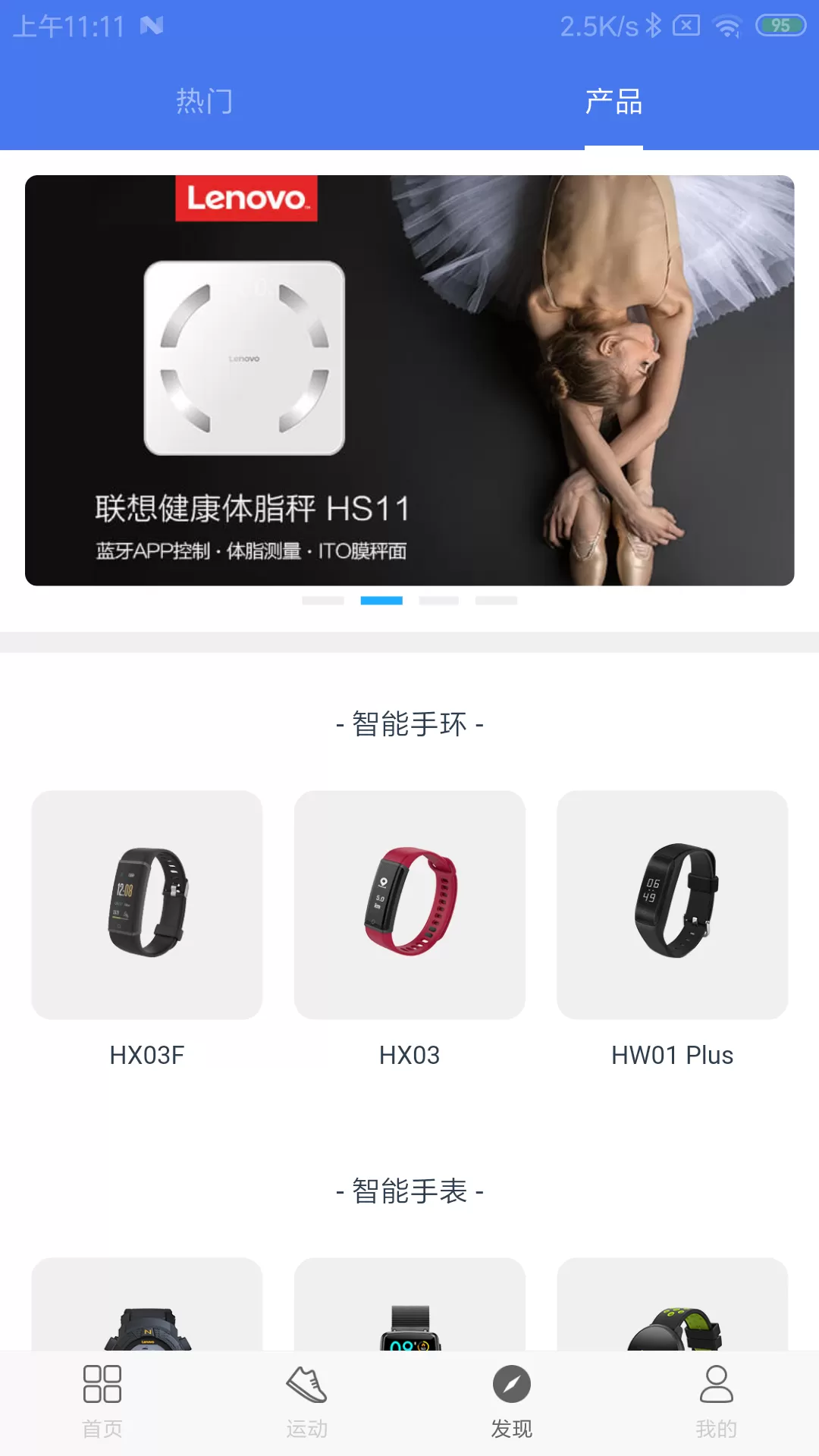Viewport: 819px width, 1456px height.
Task: Go to the 我的 profile tab
Action: [717, 1401]
